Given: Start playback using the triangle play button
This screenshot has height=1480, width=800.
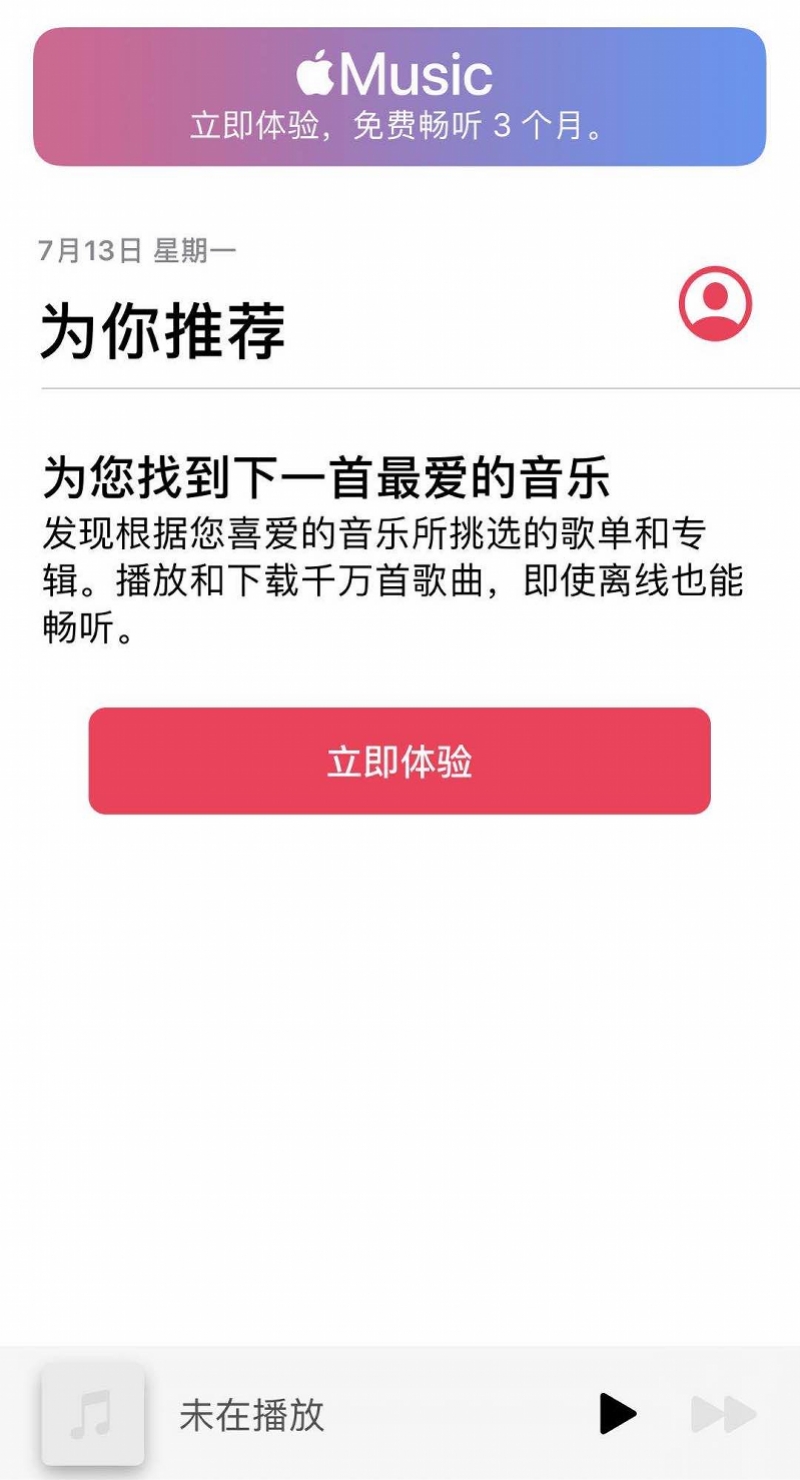Looking at the screenshot, I should 618,1413.
